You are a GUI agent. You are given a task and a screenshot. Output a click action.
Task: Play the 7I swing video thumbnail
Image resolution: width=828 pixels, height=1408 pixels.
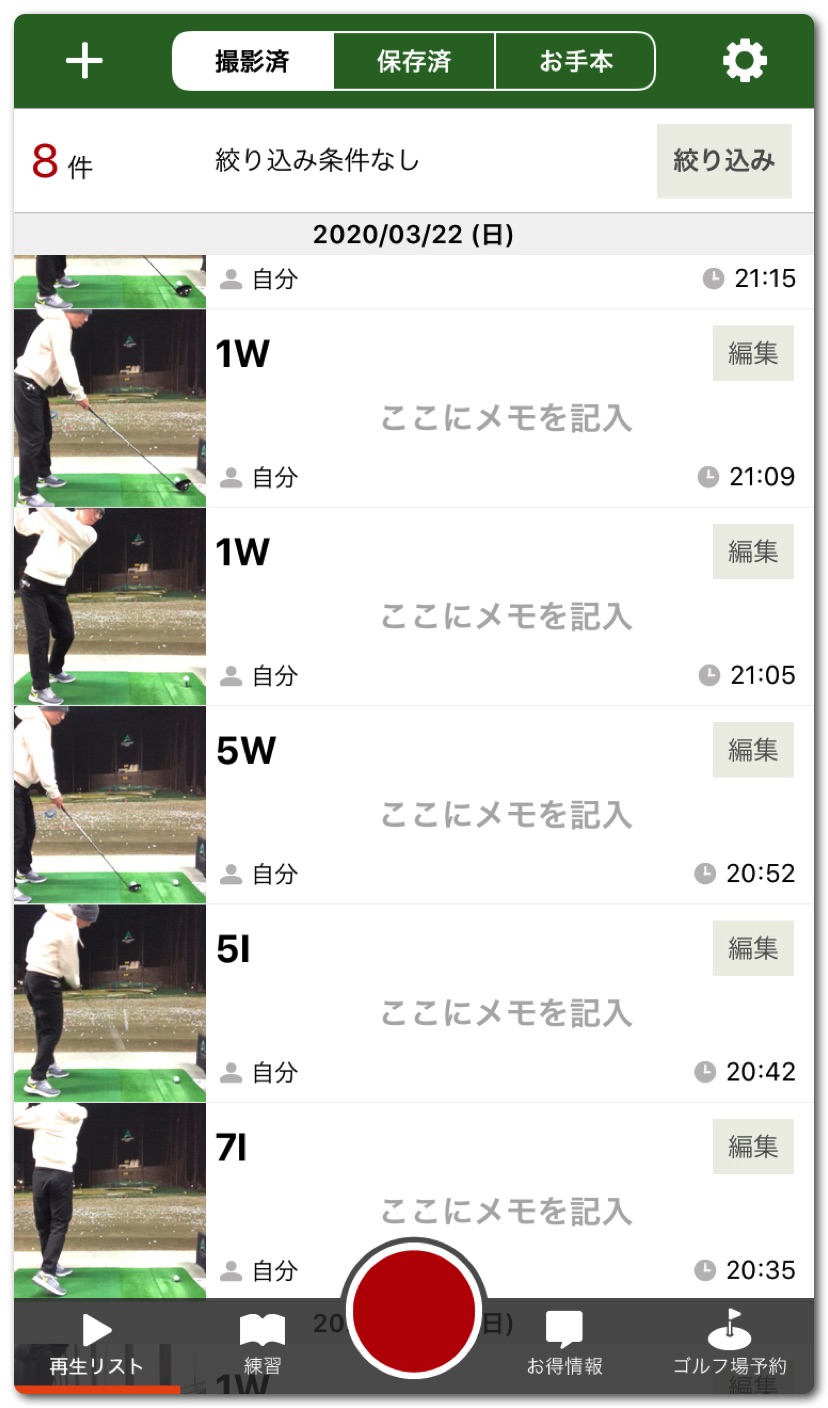[110, 1200]
